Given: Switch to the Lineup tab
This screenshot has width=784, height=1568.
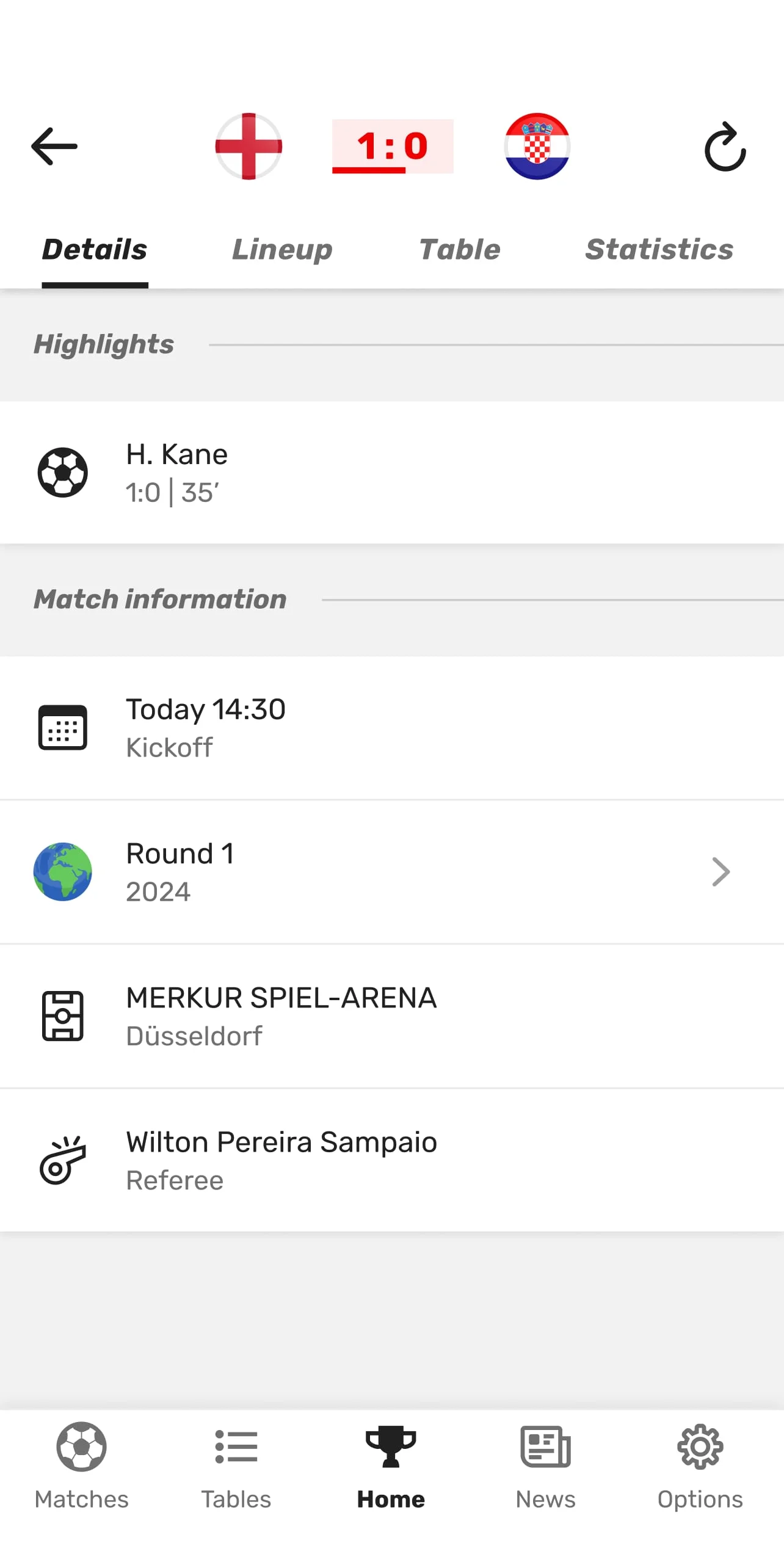Looking at the screenshot, I should (x=281, y=249).
